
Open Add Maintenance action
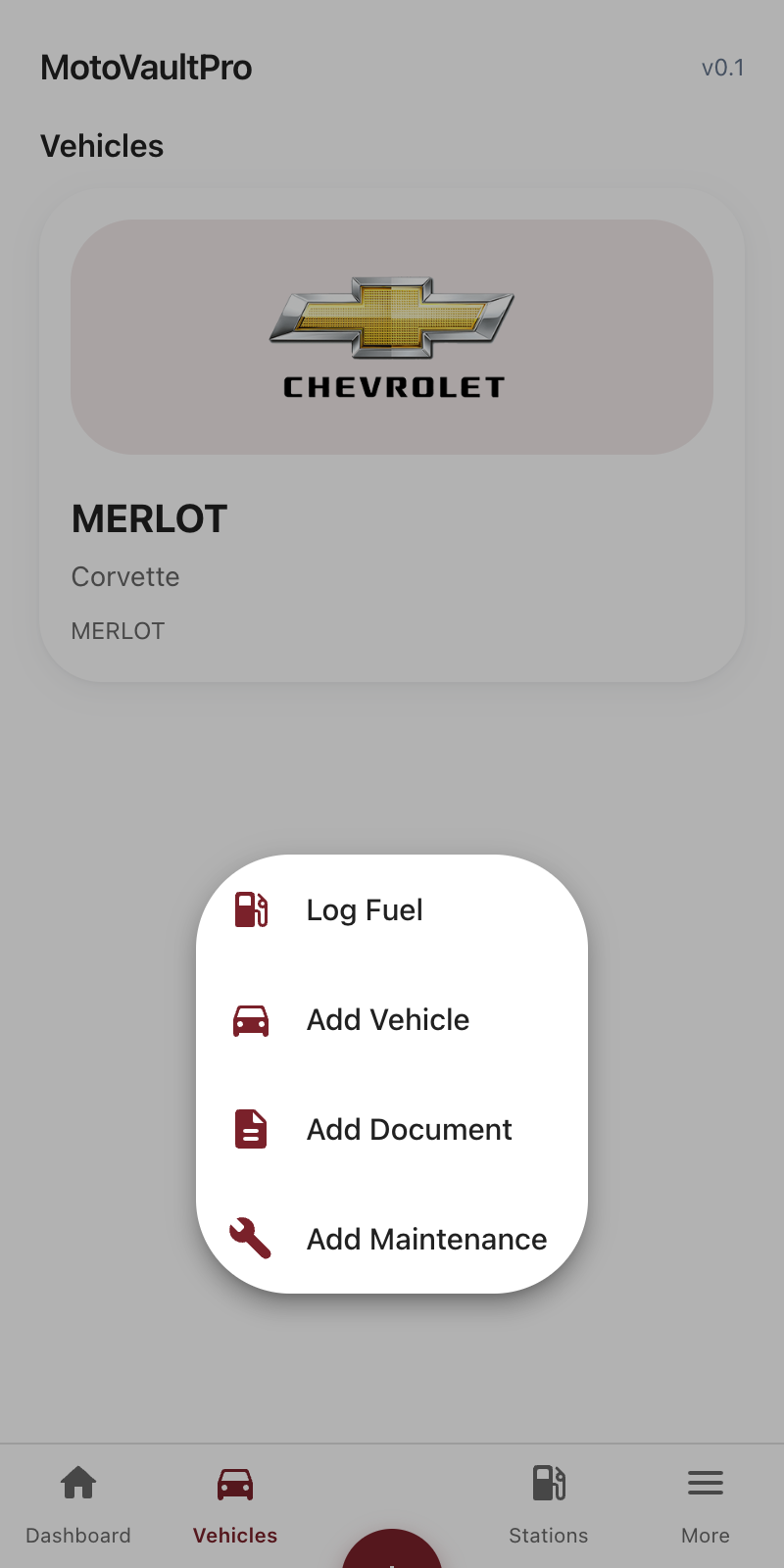pyautogui.click(x=426, y=1240)
